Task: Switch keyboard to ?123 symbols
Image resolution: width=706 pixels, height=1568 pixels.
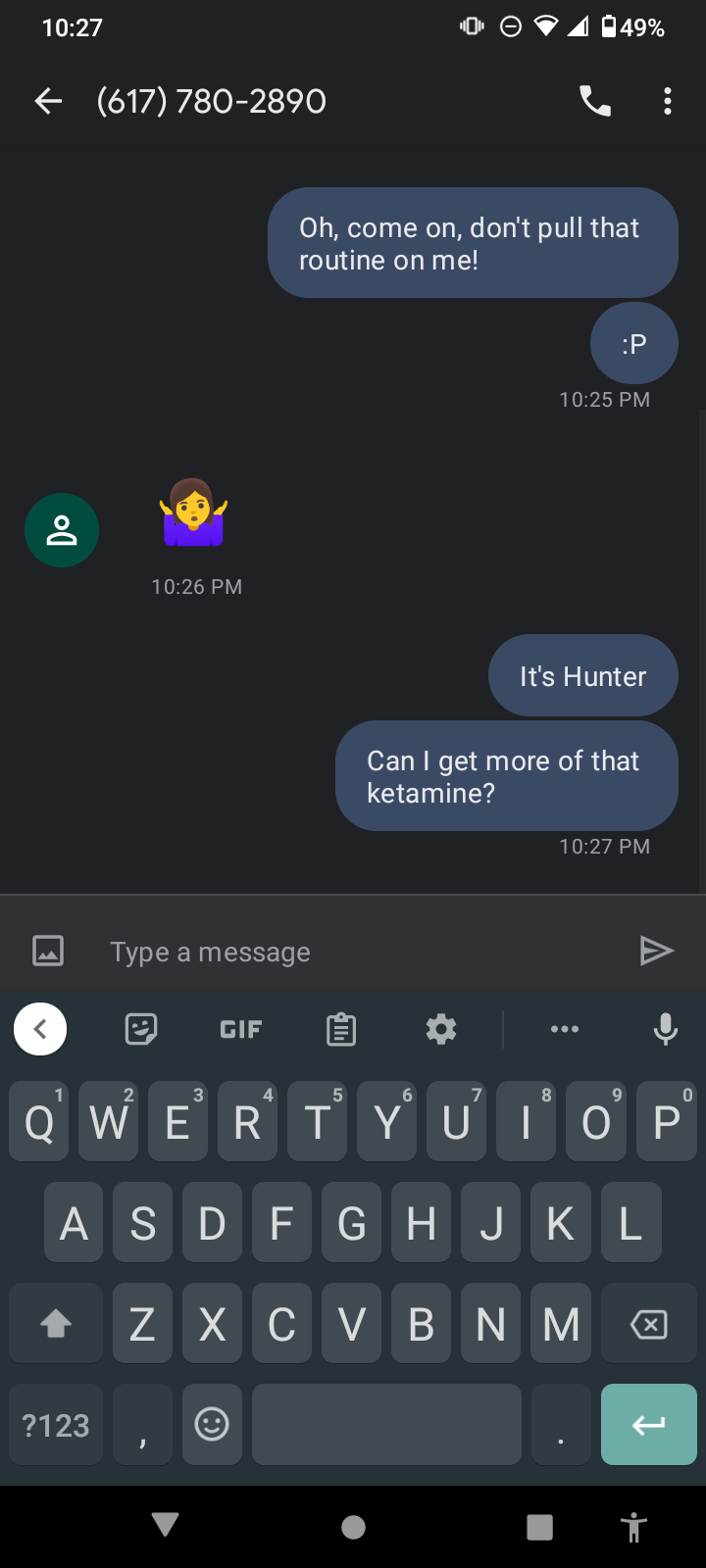Action: [x=56, y=1425]
